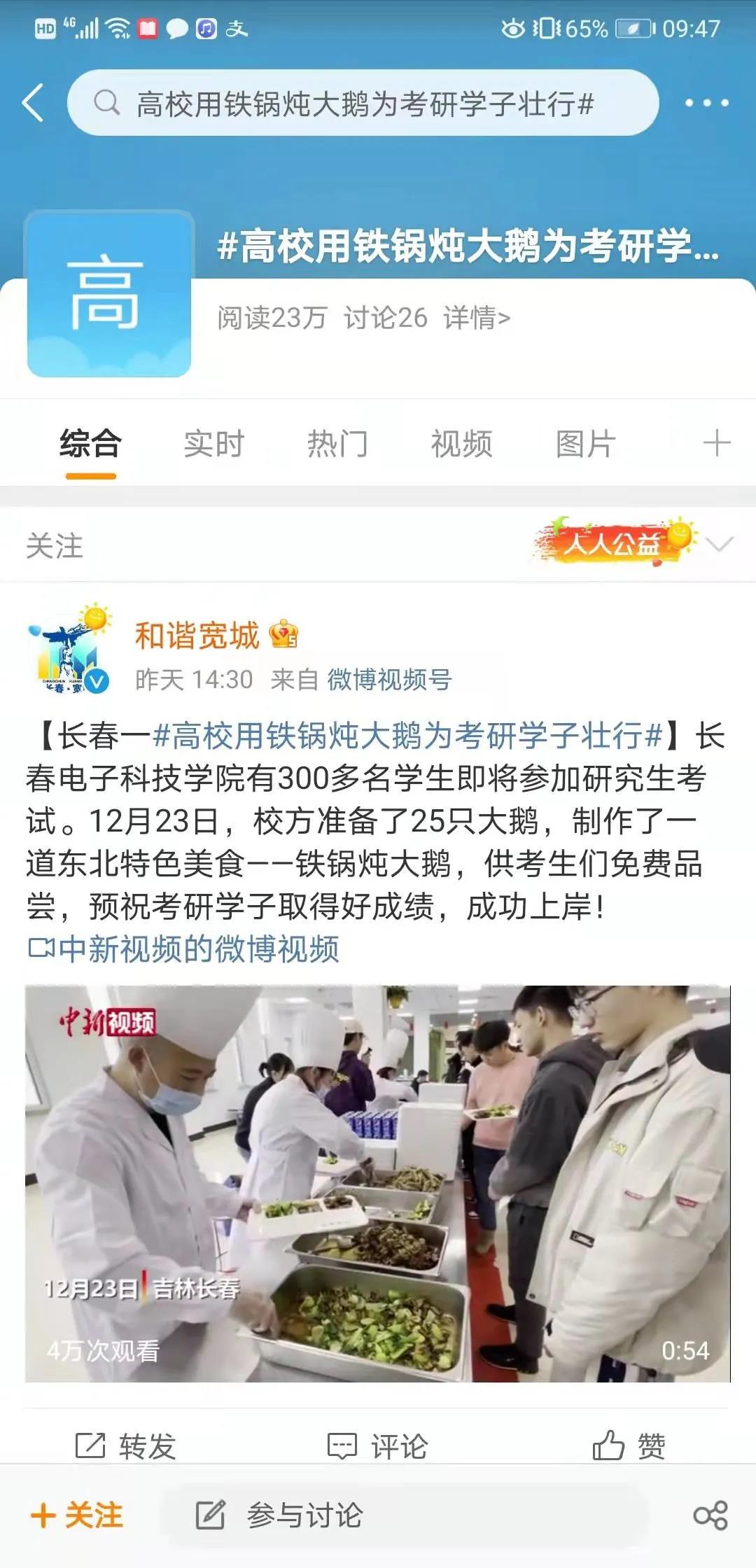Expand the 关注 filter dropdown chevron
756x1568 pixels.
tap(719, 545)
